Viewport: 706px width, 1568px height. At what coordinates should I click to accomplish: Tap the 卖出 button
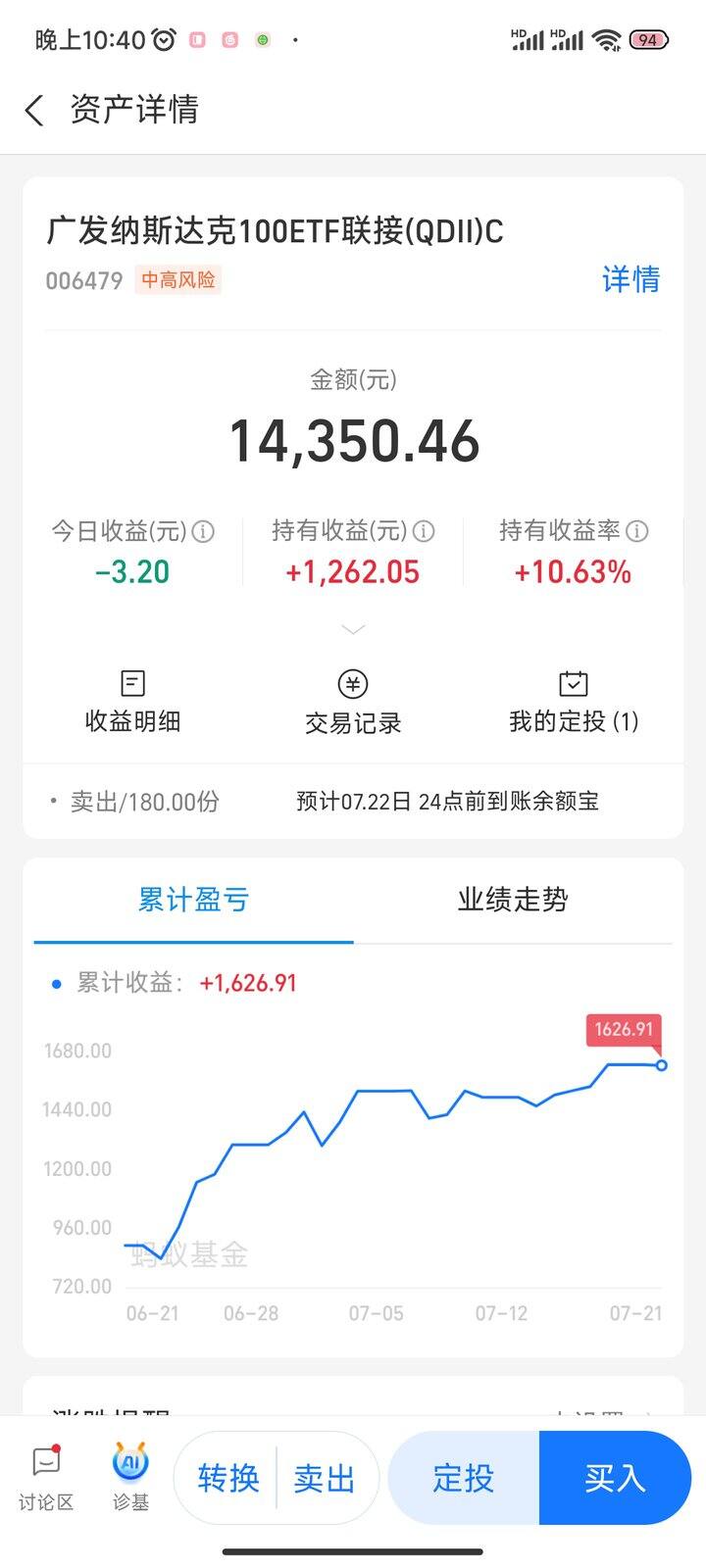click(x=325, y=1478)
